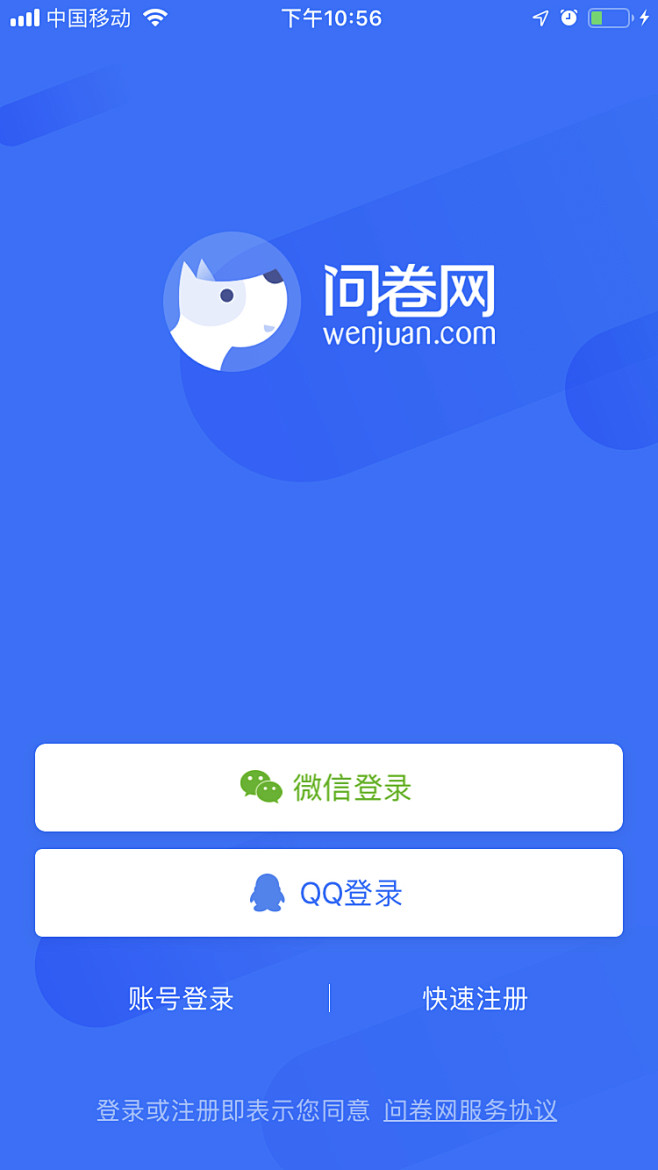
Task: Open quick registration (快速注册)
Action: (x=475, y=998)
